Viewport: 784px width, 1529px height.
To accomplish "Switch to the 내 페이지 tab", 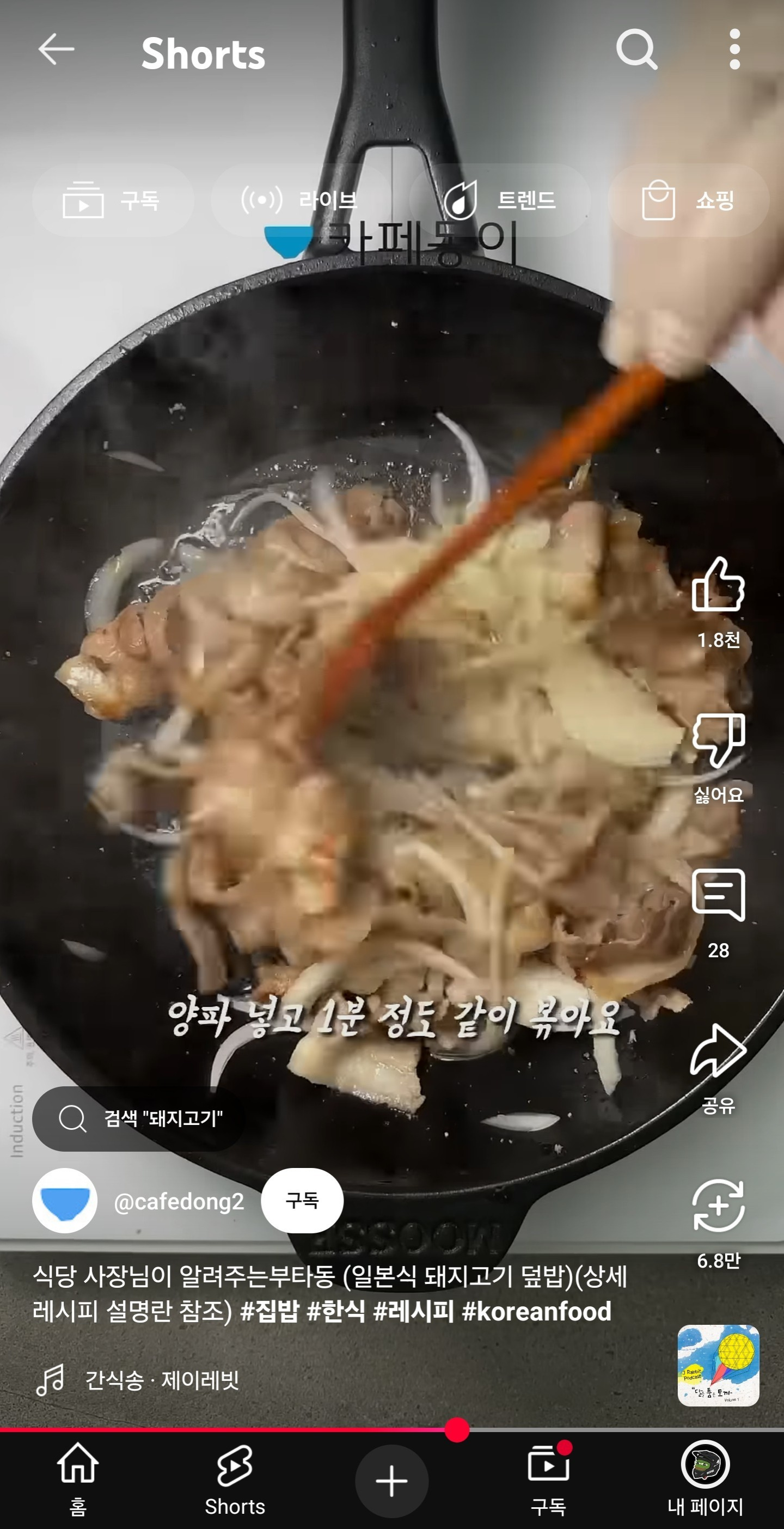I will coord(705,1480).
